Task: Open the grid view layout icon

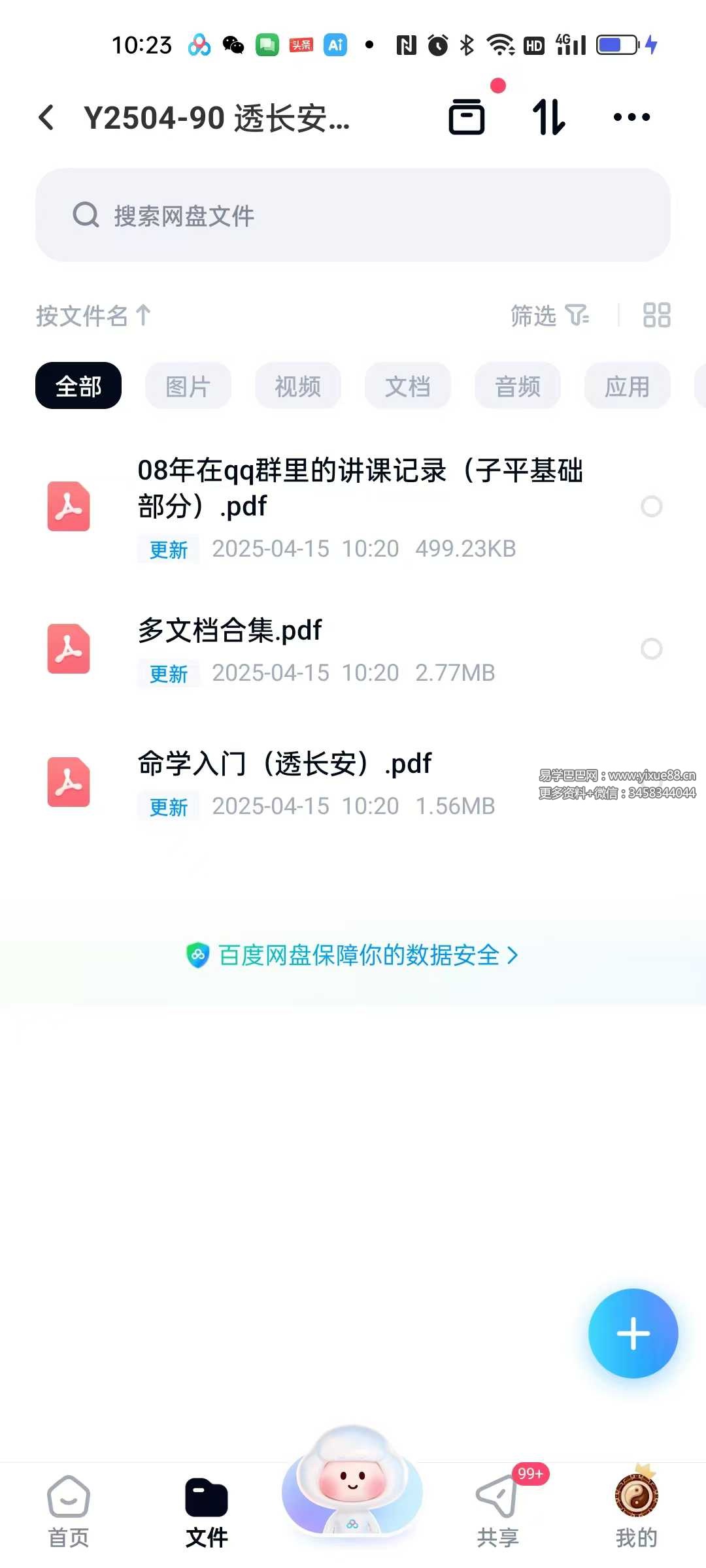Action: pos(656,316)
